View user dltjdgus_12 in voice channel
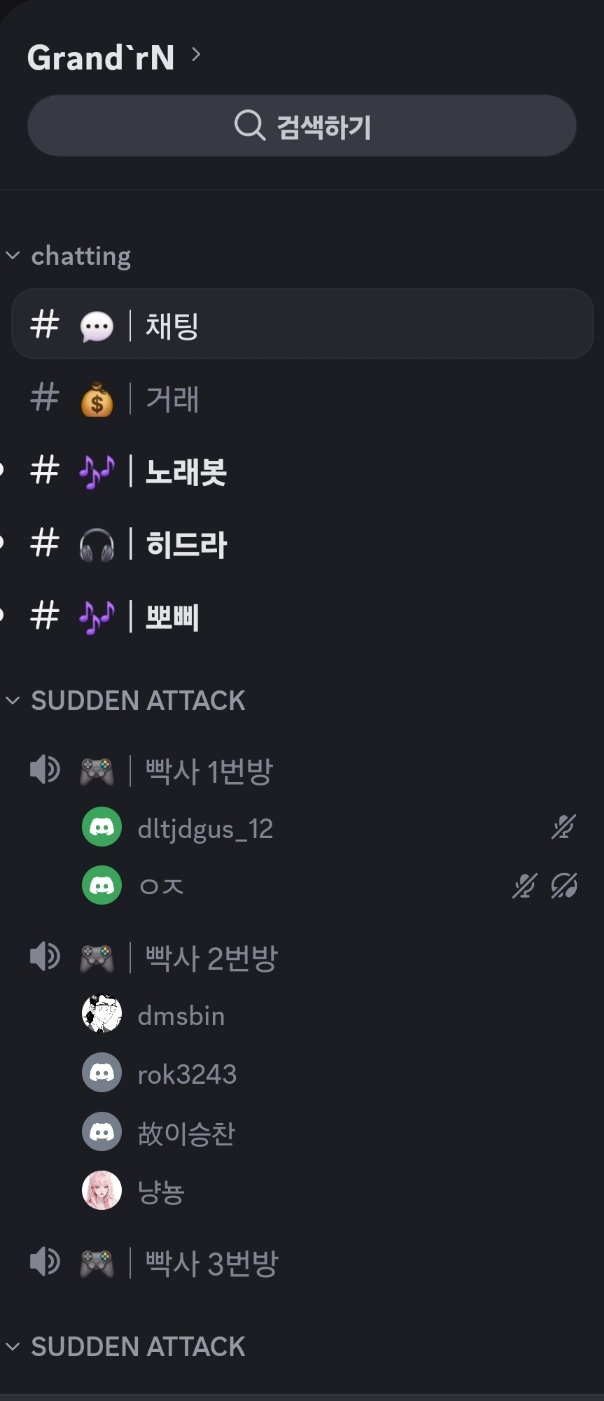 (x=205, y=828)
